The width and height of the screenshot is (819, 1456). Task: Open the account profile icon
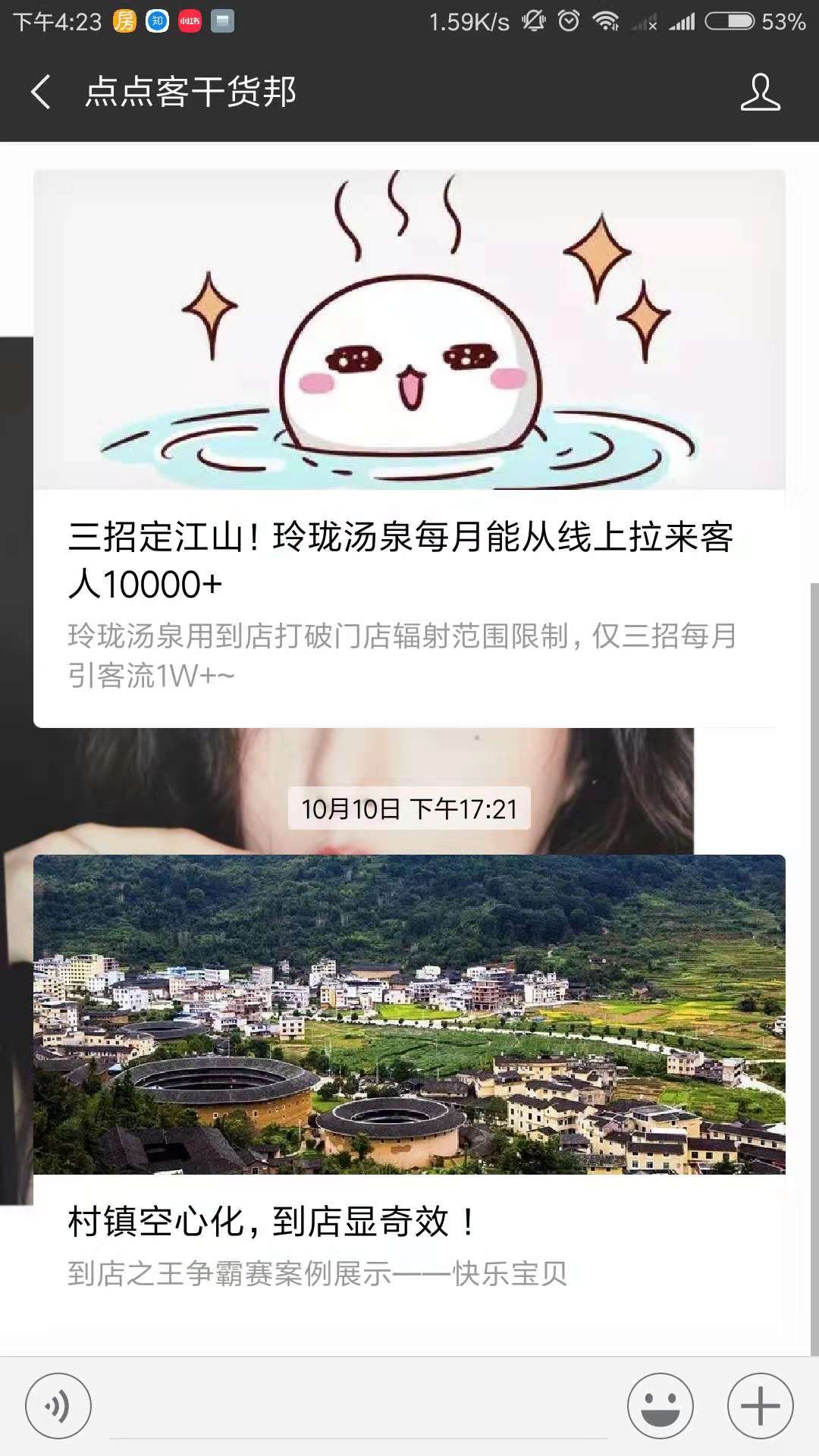click(760, 92)
